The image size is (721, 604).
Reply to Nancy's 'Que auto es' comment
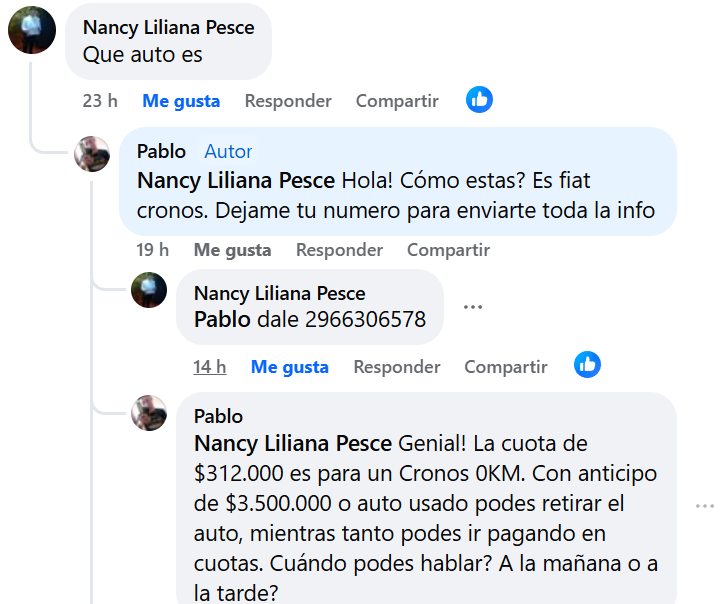(x=288, y=101)
